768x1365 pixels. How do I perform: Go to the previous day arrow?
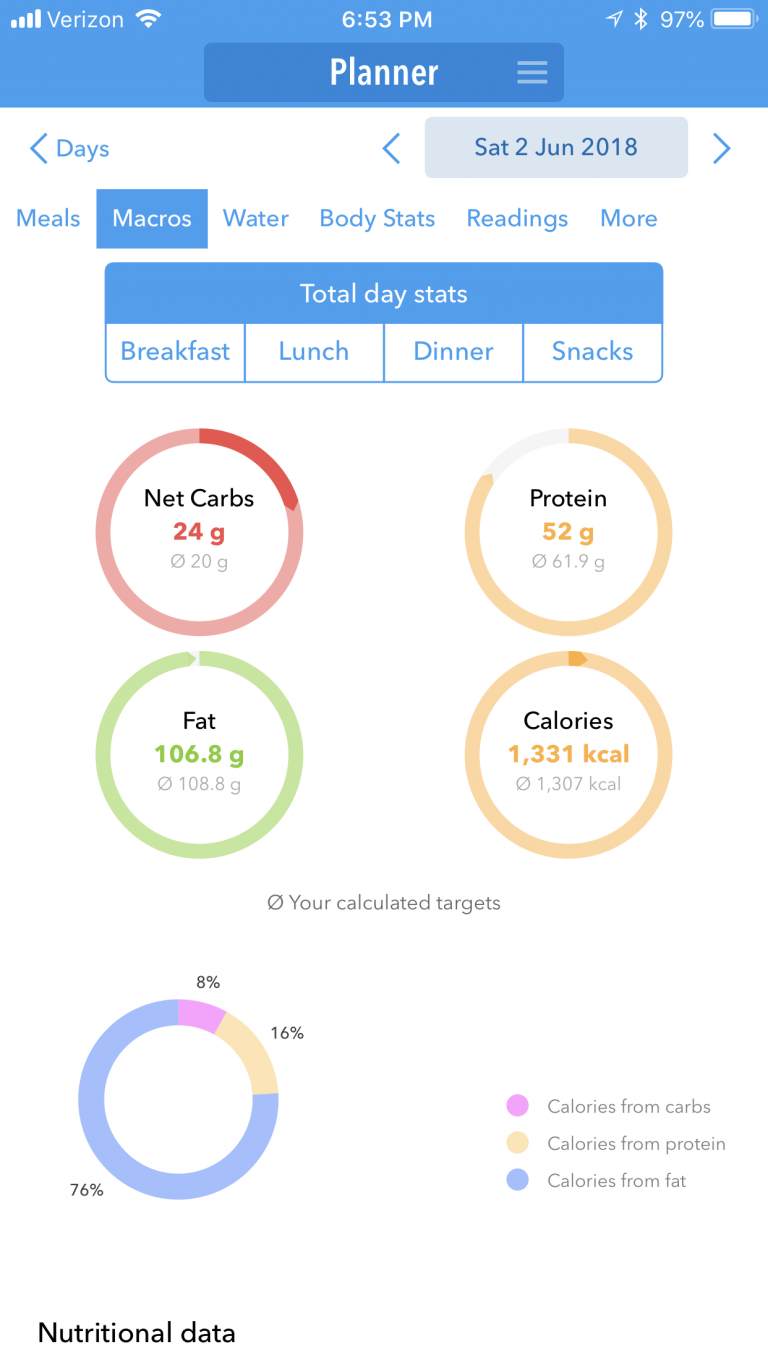click(x=392, y=148)
